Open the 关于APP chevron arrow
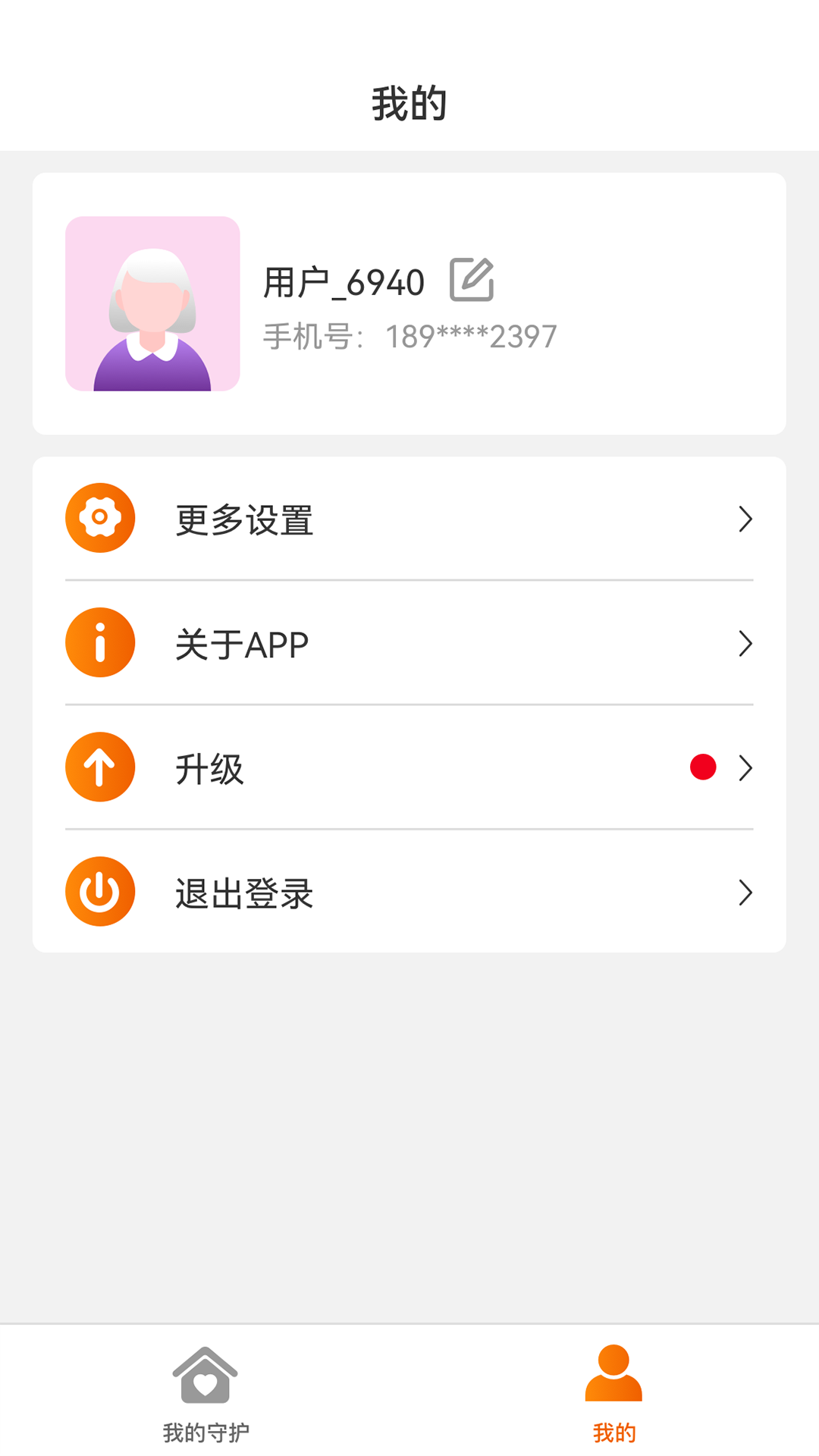The height and width of the screenshot is (1456, 819). [x=746, y=644]
